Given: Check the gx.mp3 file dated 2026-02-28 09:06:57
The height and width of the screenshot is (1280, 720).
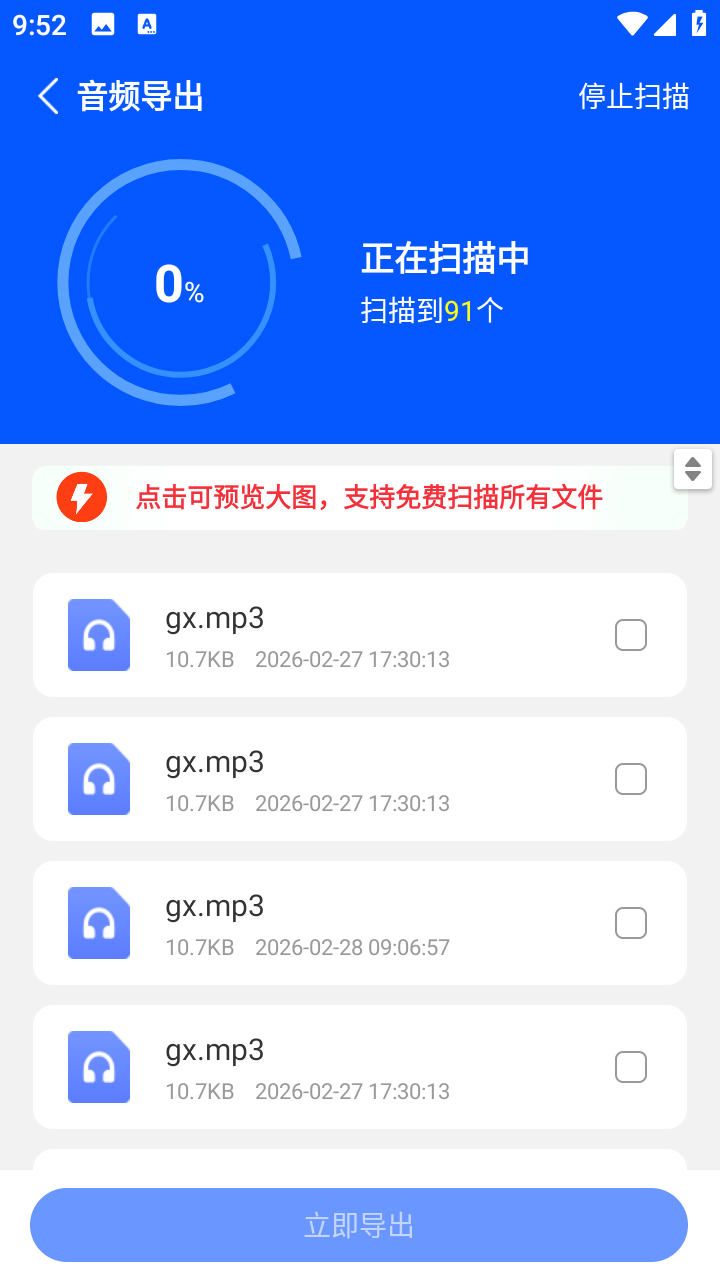Looking at the screenshot, I should pyautogui.click(x=631, y=923).
